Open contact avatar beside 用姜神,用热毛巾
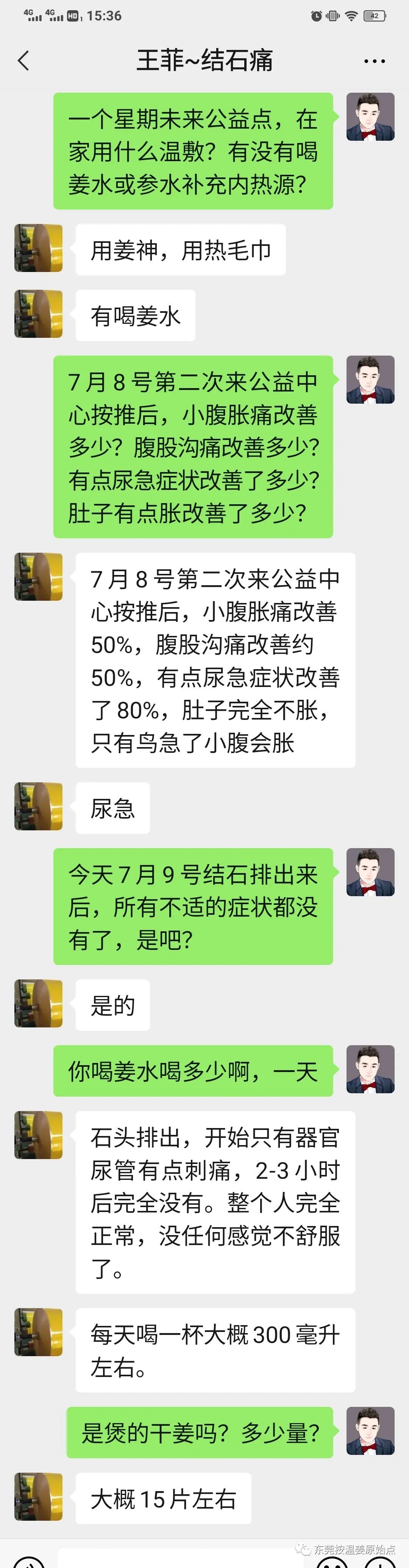Viewport: 409px width, 1568px height. [x=38, y=248]
